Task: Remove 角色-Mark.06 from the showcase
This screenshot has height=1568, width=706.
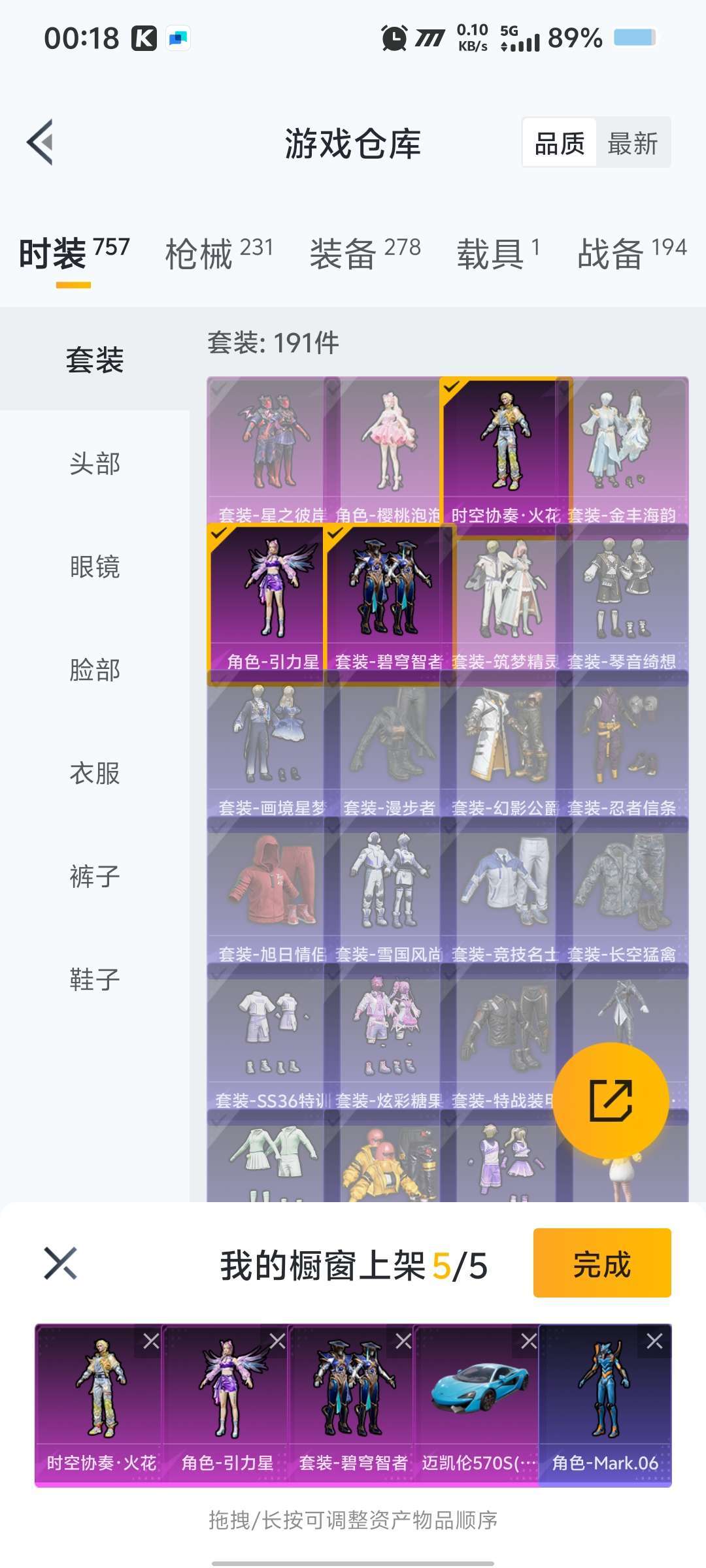Action: coord(654,1341)
